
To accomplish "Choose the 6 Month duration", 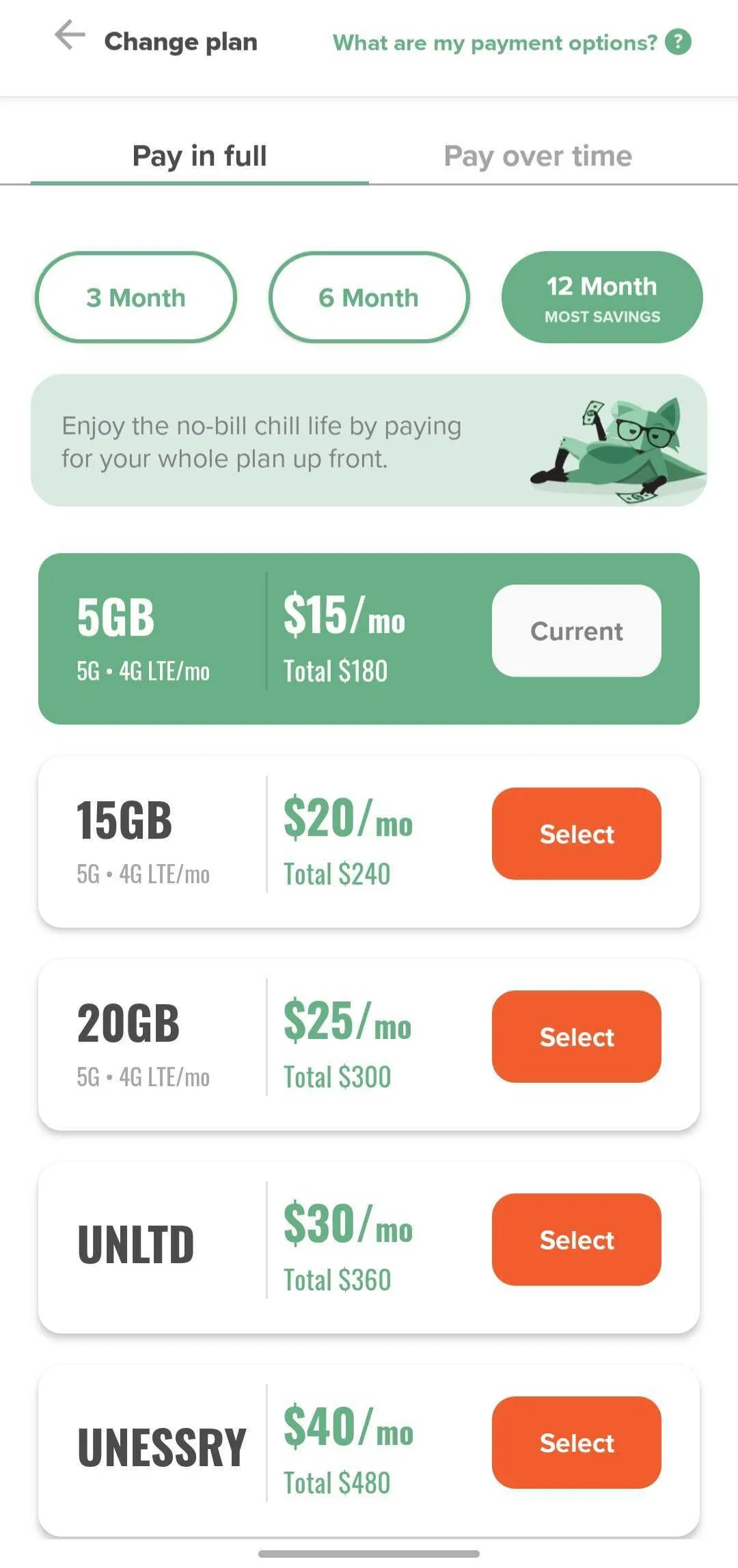I will [369, 297].
